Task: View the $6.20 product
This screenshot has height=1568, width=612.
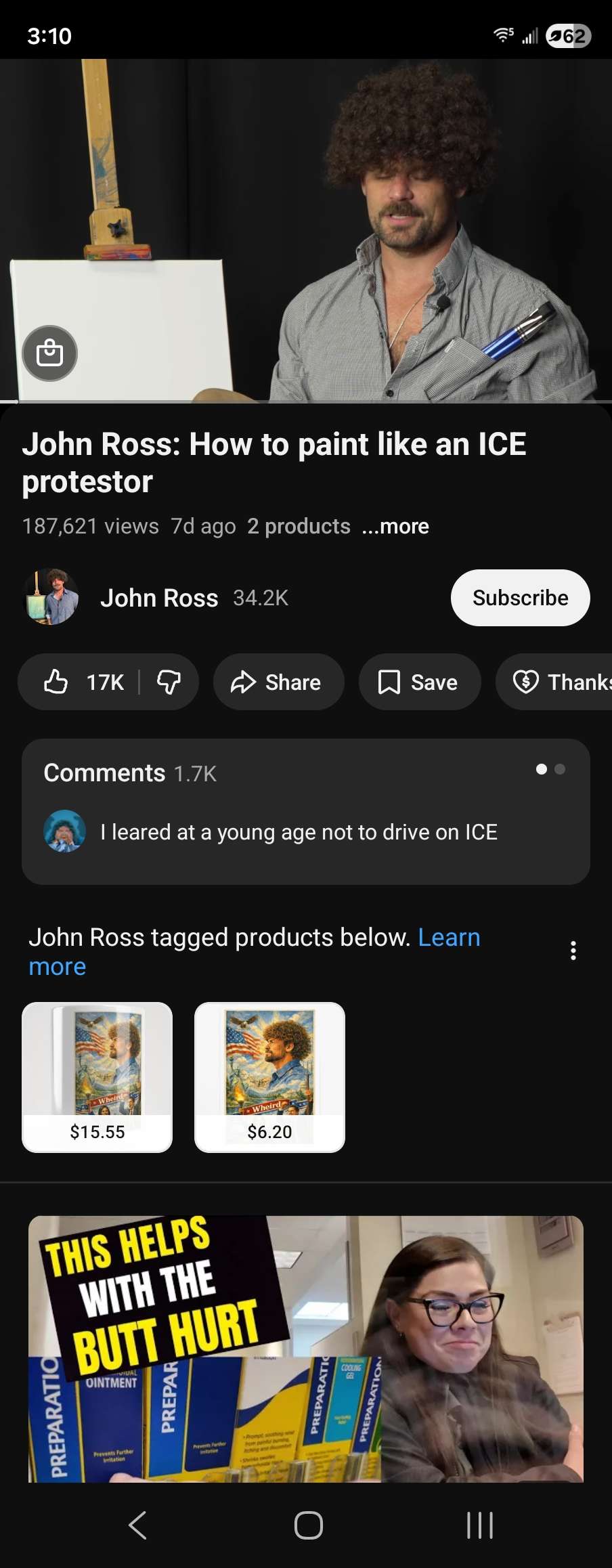Action: (x=269, y=1076)
